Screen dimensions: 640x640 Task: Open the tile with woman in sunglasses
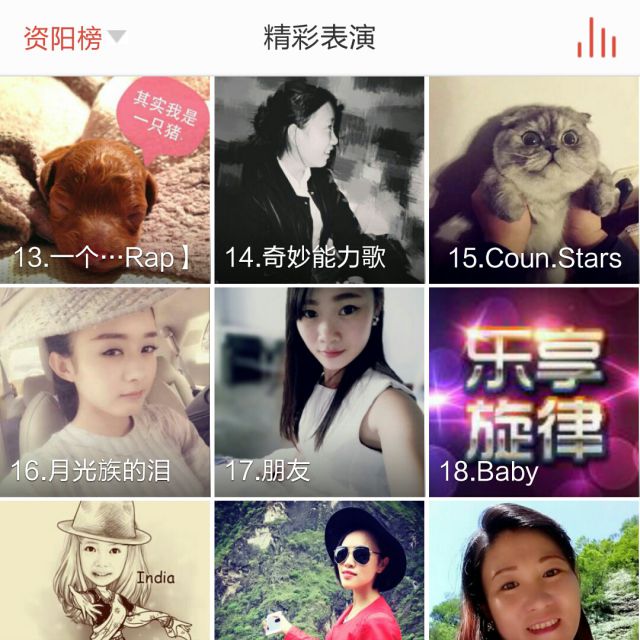(x=320, y=572)
